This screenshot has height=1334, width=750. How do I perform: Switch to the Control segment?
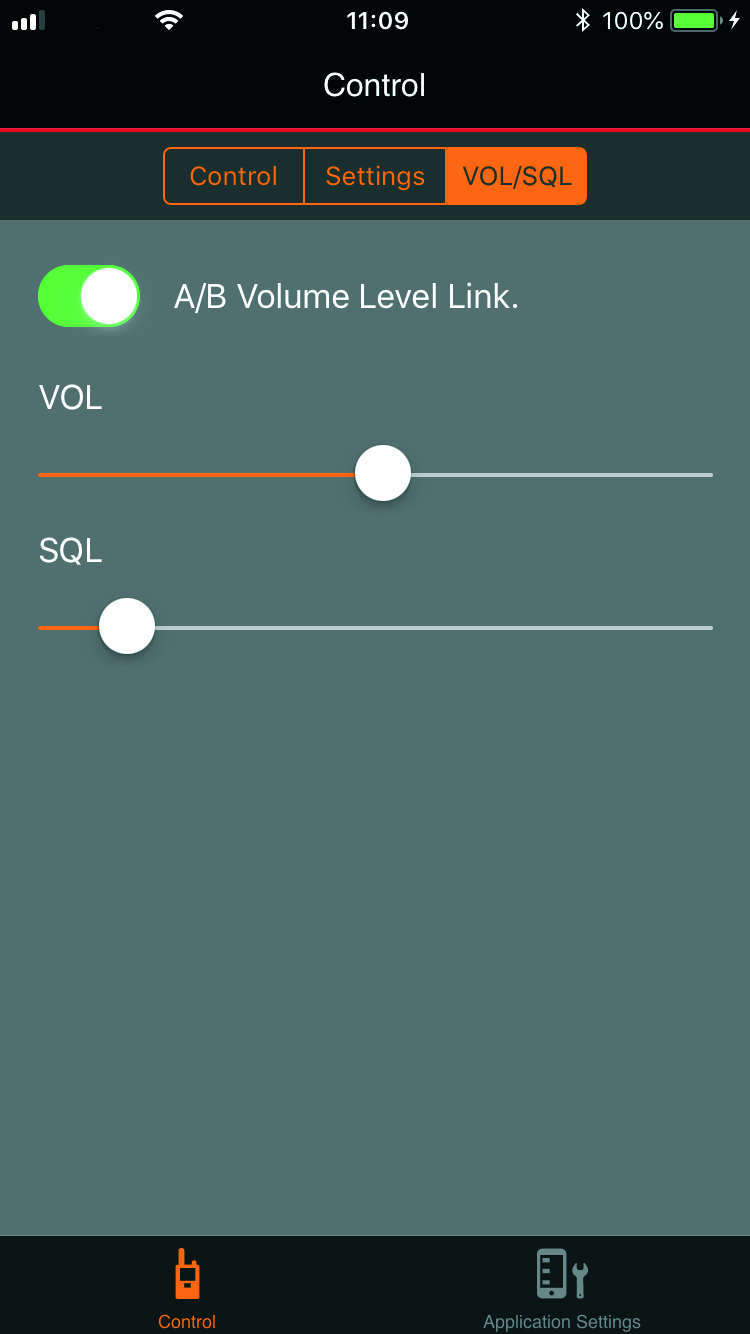point(233,176)
